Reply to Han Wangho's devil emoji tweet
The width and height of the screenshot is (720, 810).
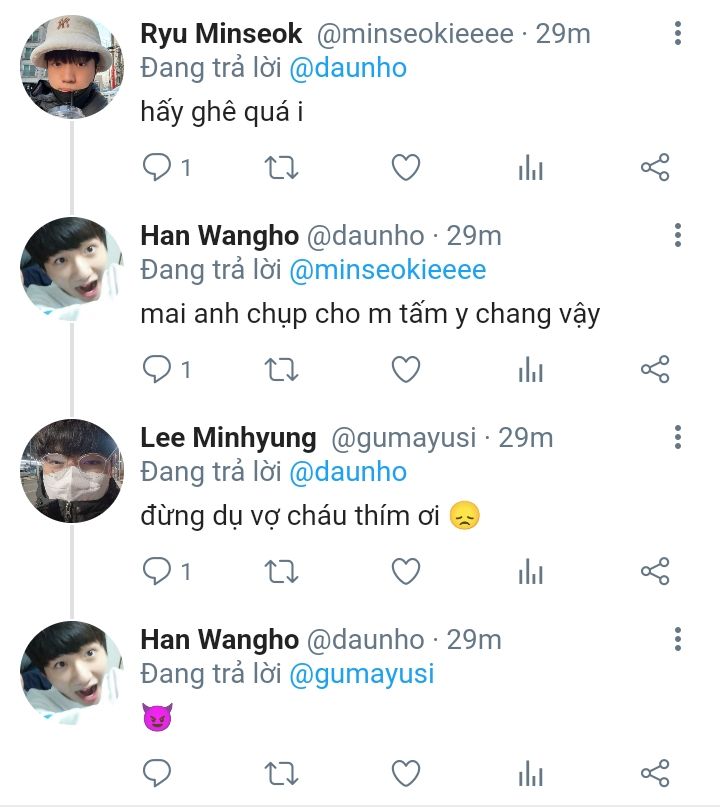point(156,773)
